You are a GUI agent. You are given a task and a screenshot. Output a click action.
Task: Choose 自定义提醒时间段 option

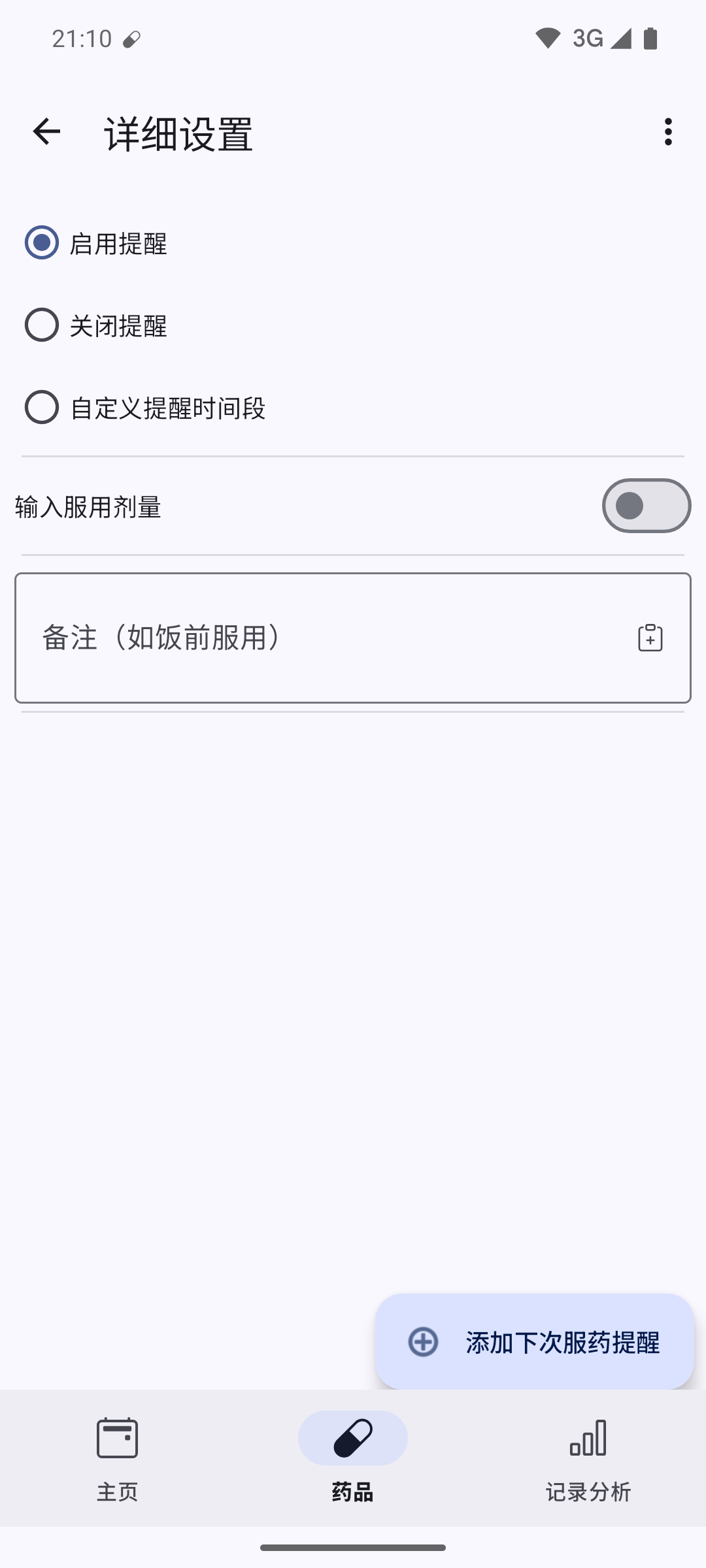(x=145, y=408)
